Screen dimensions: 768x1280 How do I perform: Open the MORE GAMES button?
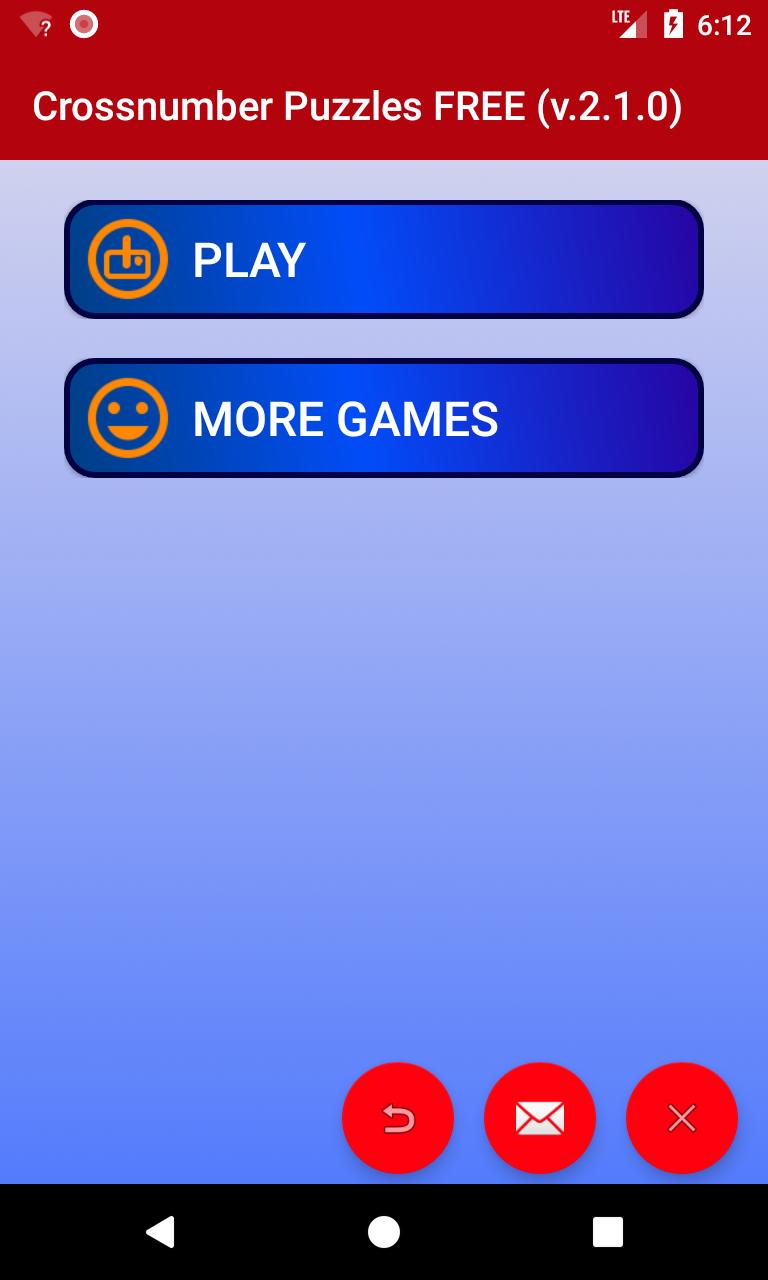click(384, 418)
